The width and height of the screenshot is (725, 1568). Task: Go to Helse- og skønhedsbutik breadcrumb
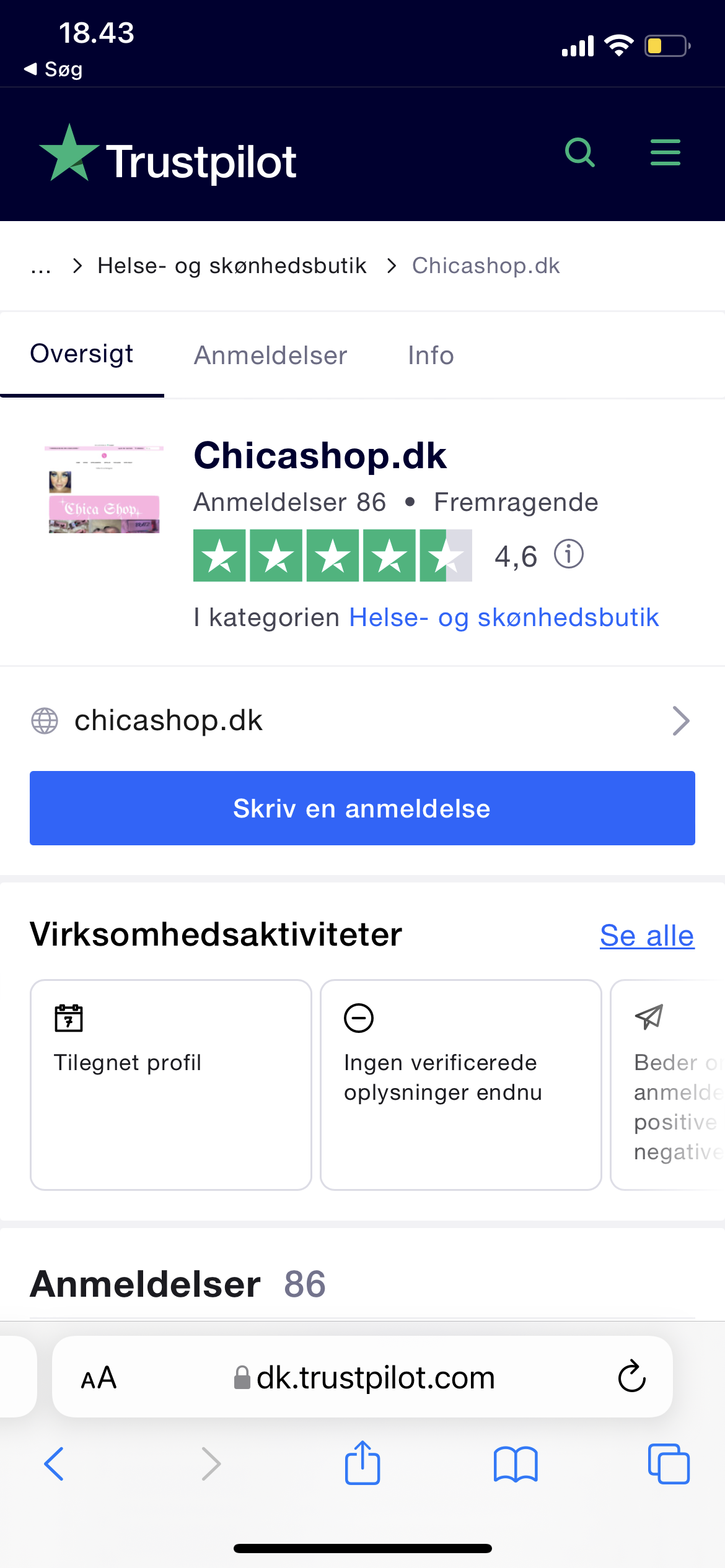coord(232,266)
